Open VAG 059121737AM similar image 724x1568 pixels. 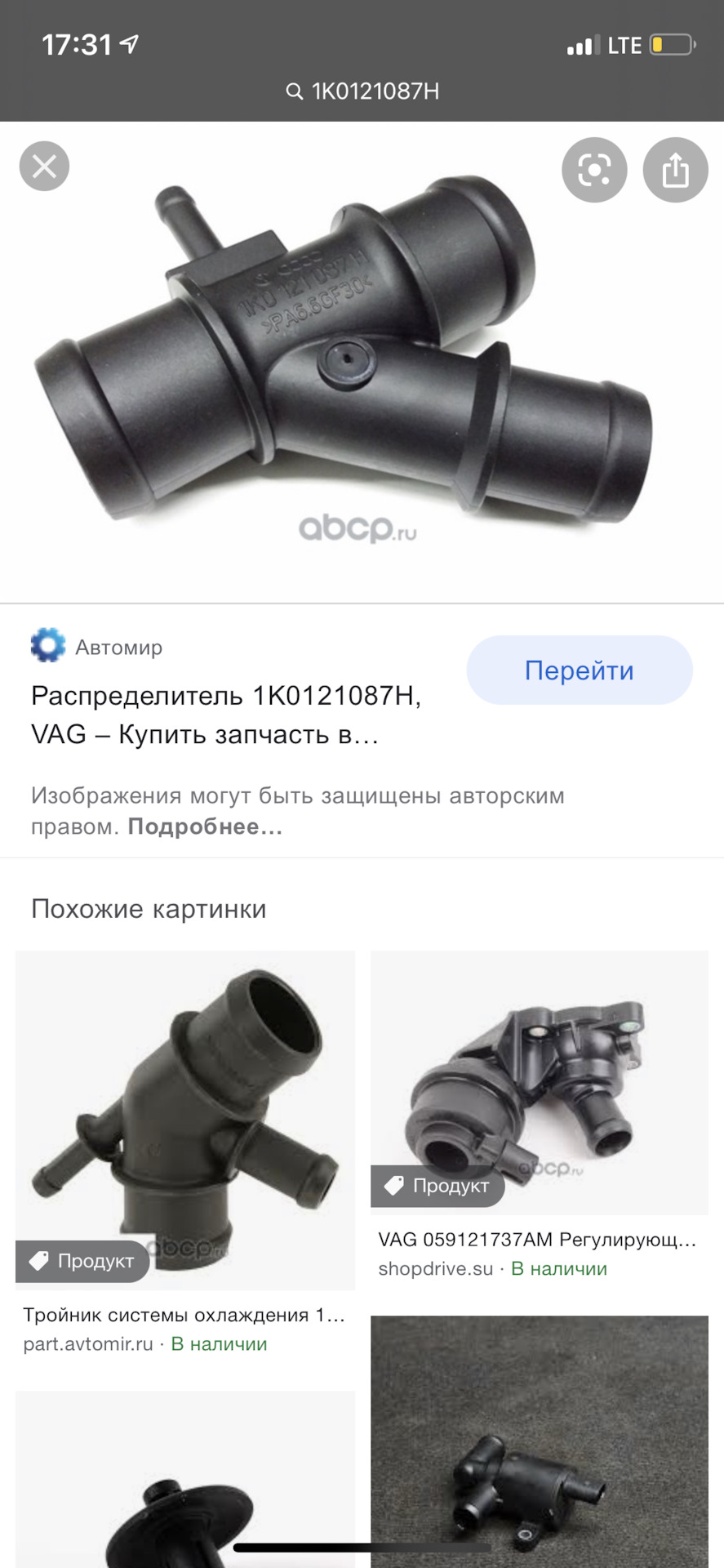(539, 1082)
